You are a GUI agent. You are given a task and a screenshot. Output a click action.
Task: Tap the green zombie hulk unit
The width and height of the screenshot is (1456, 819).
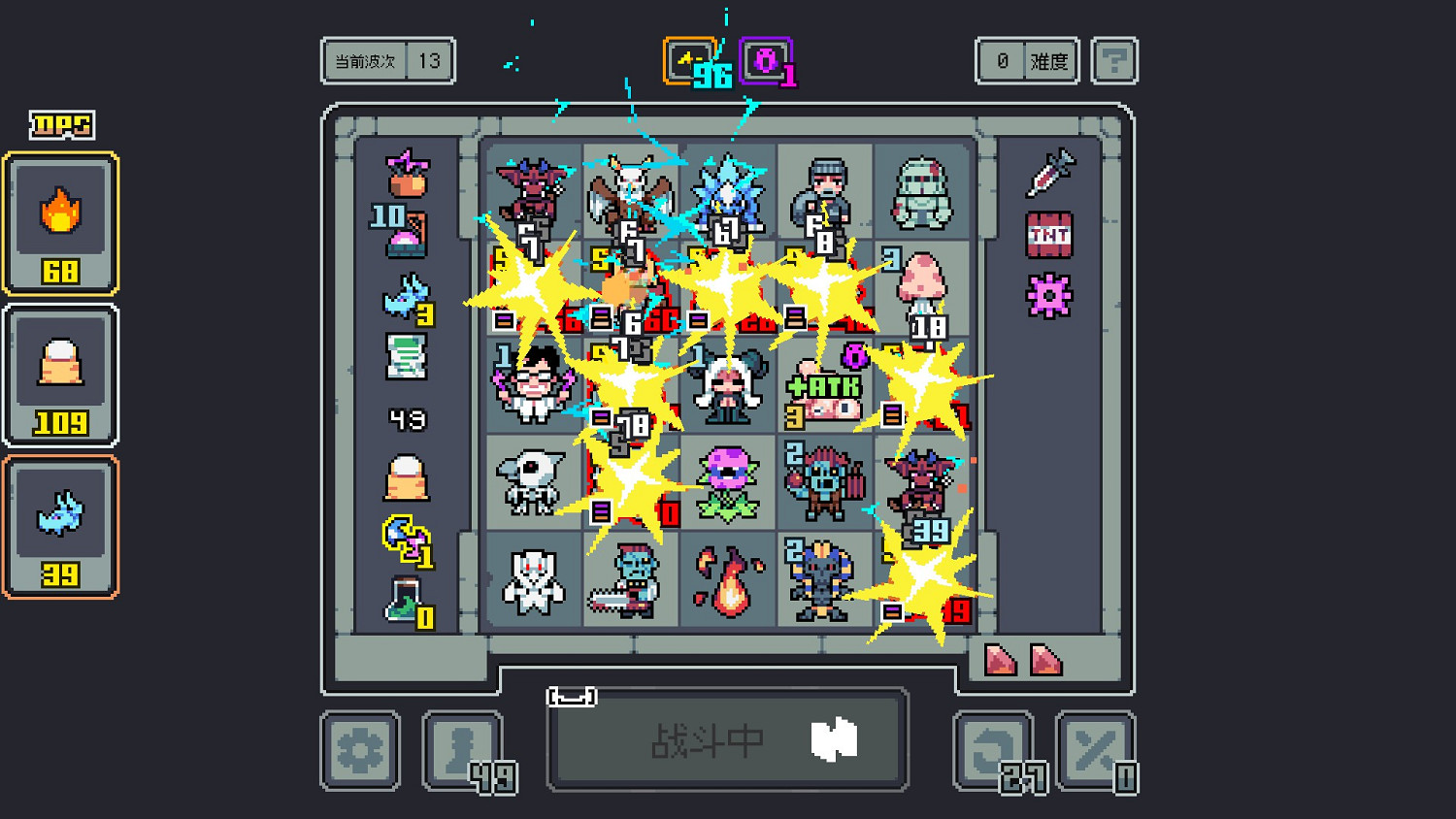(x=921, y=193)
